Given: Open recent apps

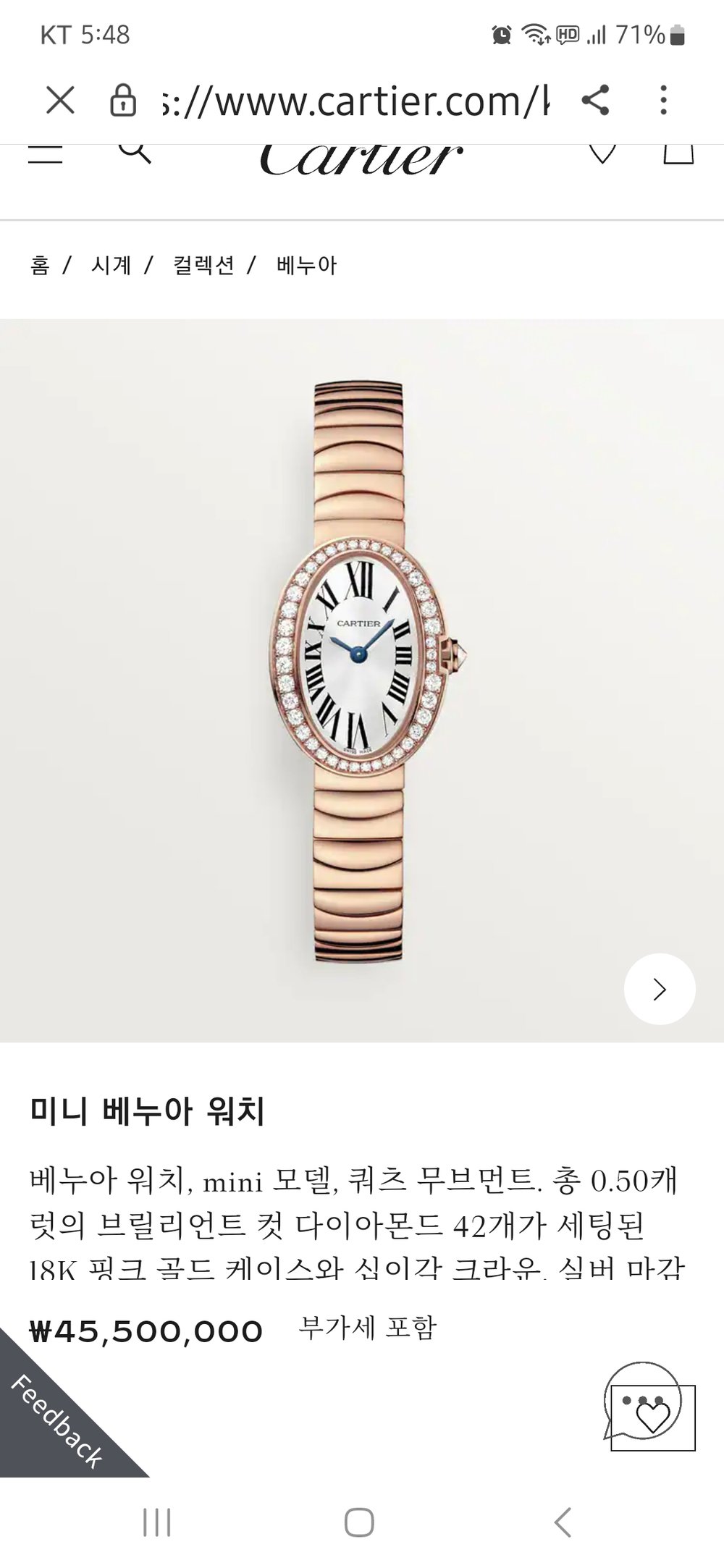Looking at the screenshot, I should click(156, 1522).
